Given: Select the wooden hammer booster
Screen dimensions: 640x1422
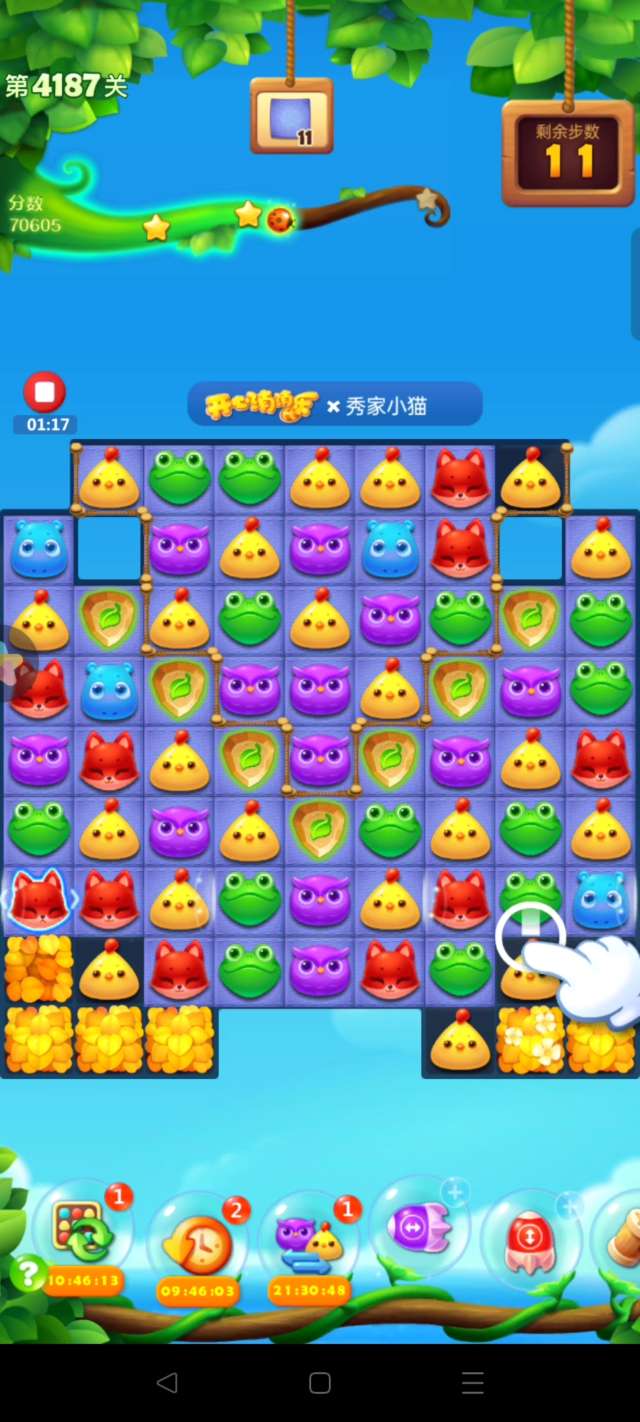Looking at the screenshot, I should point(622,1238).
